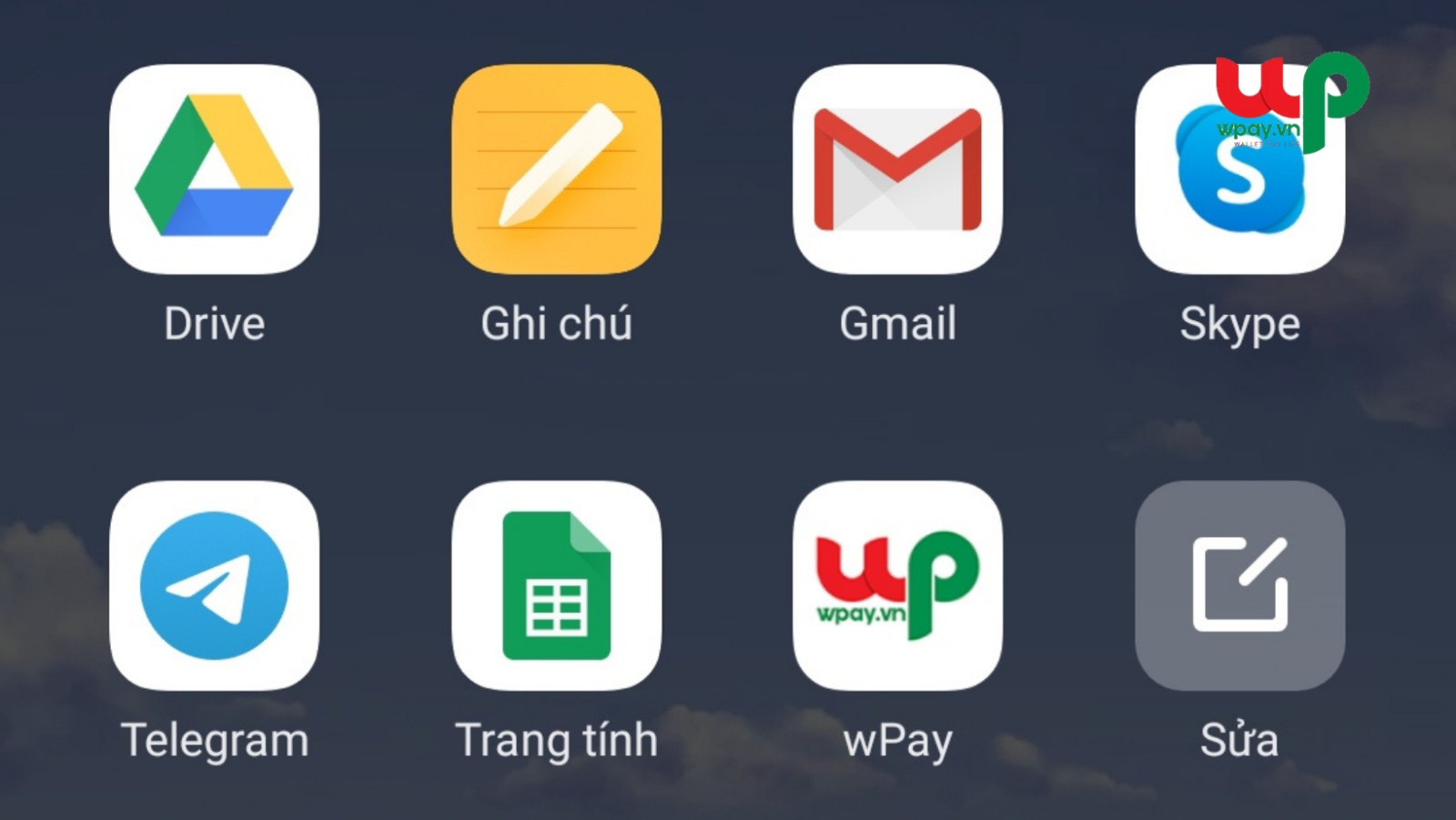This screenshot has height=820, width=1456.
Task: Open the Drive app
Action: [x=214, y=169]
